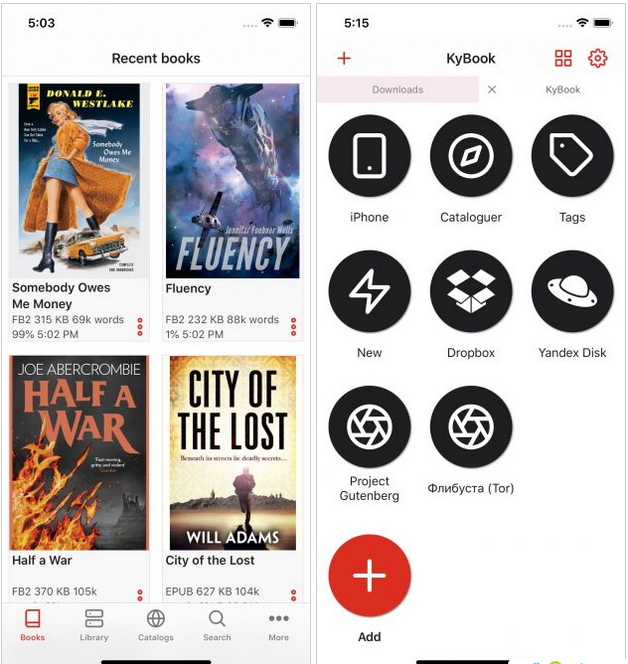The width and height of the screenshot is (628, 664).
Task: Open the Half a War book
Action: tap(79, 452)
